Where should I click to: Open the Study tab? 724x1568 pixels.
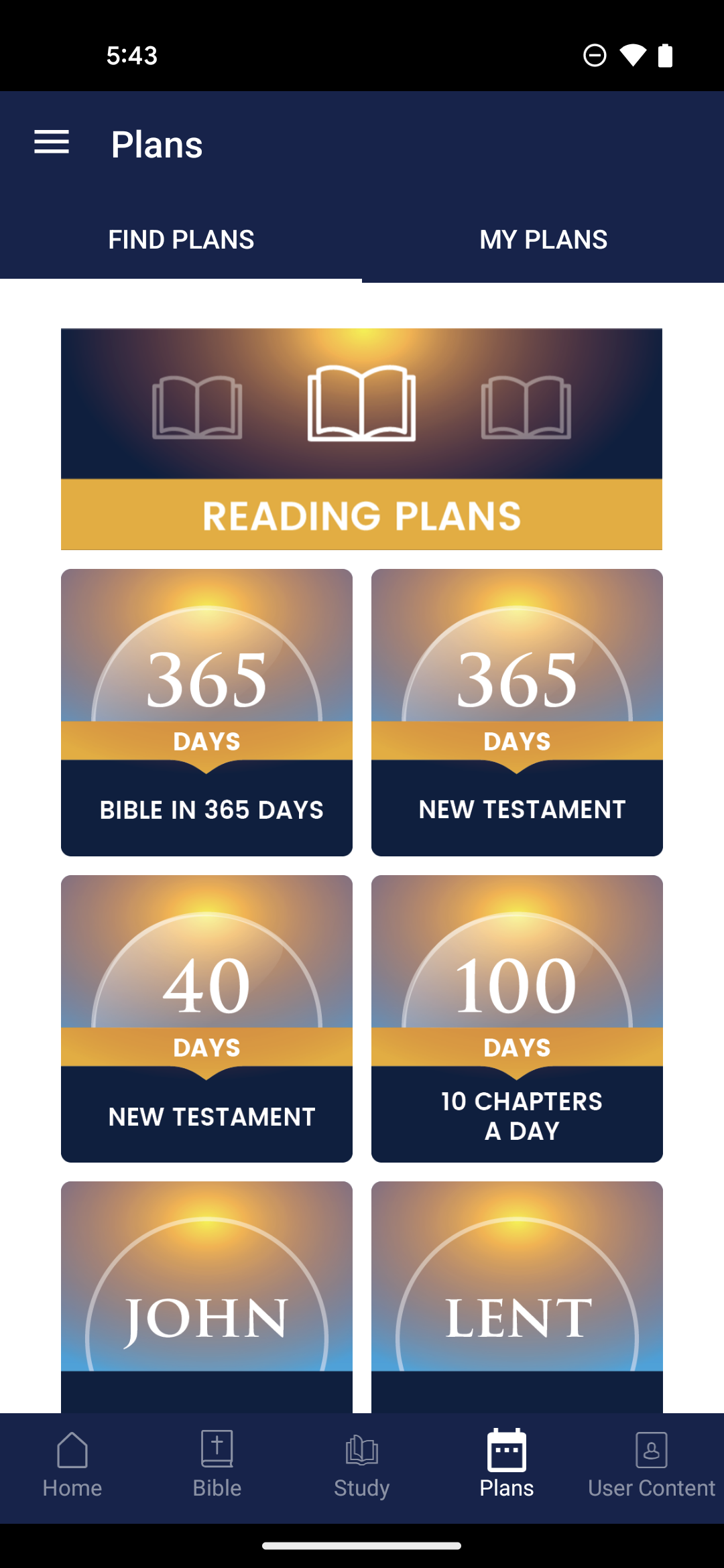pos(362,1466)
